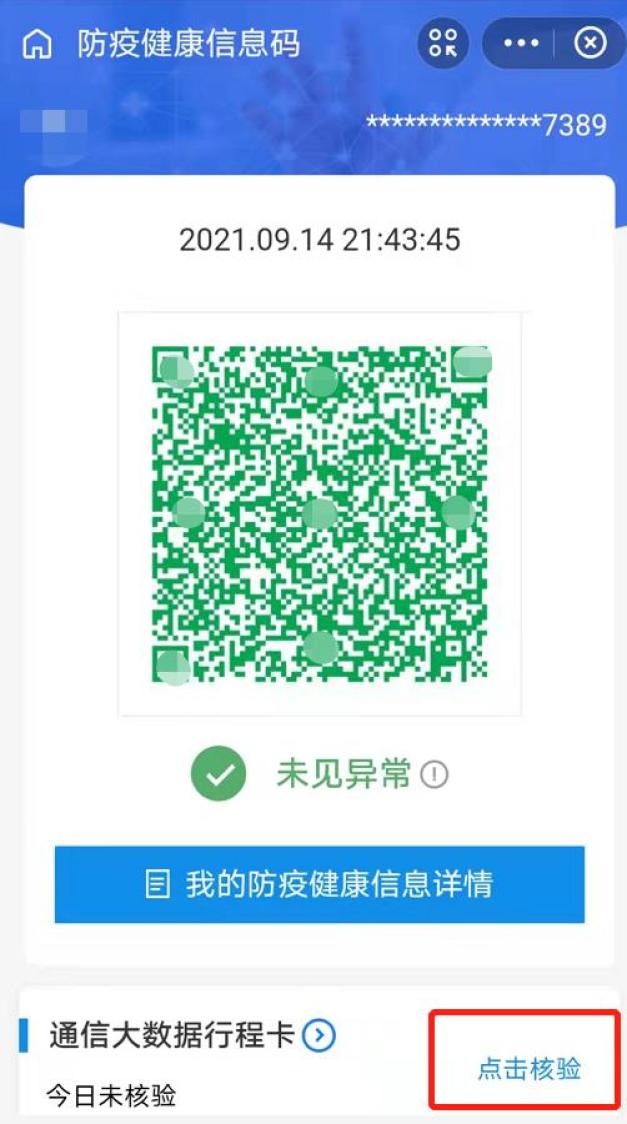
Task: Open the three-dot more menu
Action: 522,44
